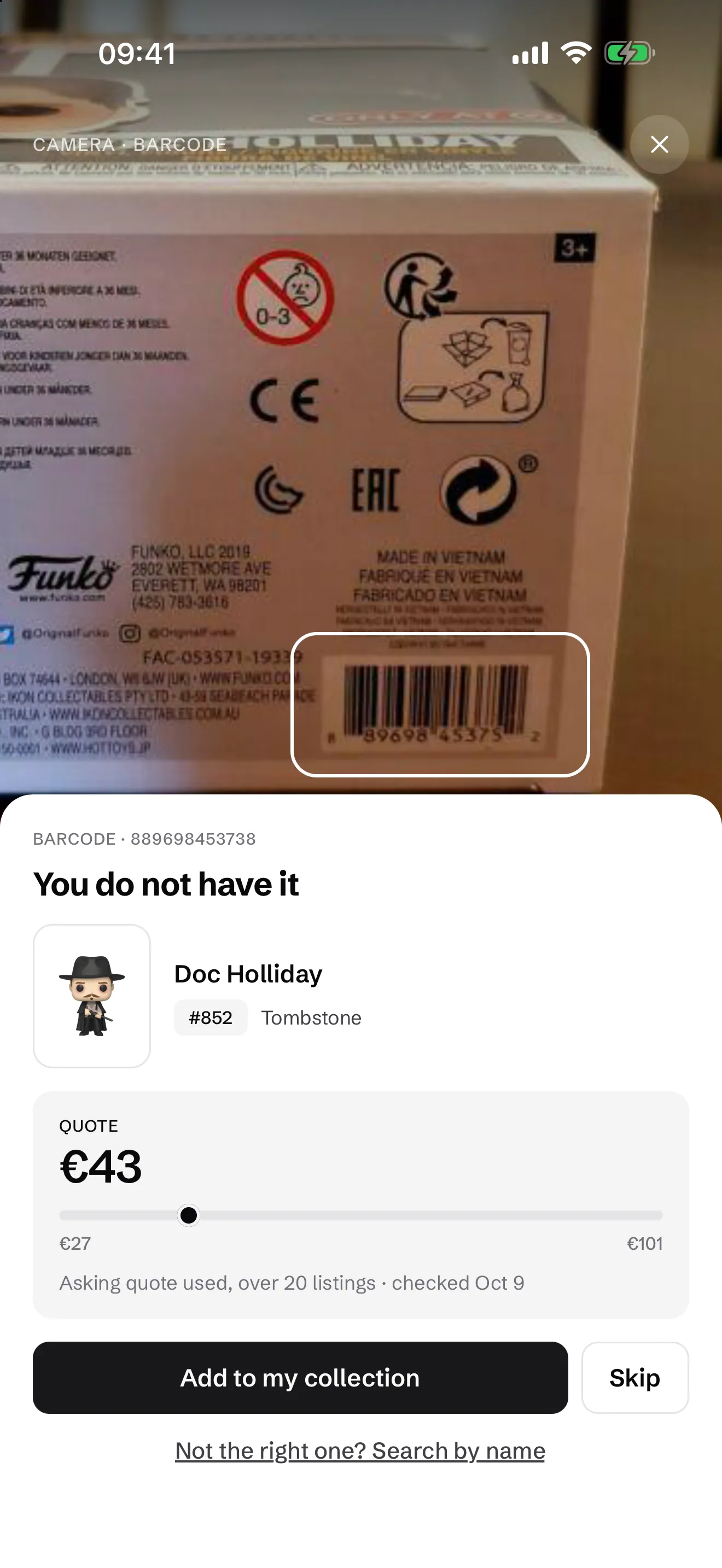
Task: Open the 'Search by name' link
Action: (x=360, y=1450)
